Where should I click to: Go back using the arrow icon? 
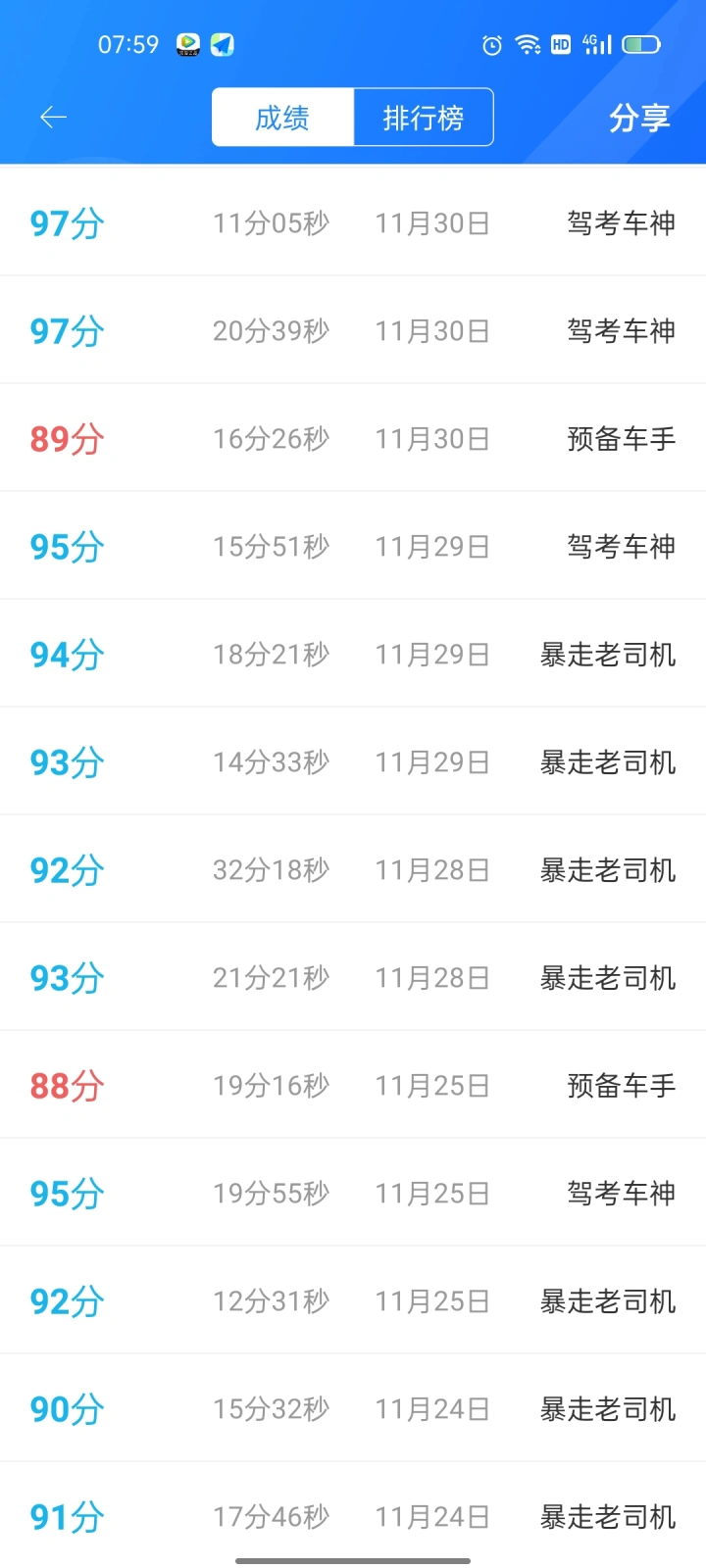[53, 118]
